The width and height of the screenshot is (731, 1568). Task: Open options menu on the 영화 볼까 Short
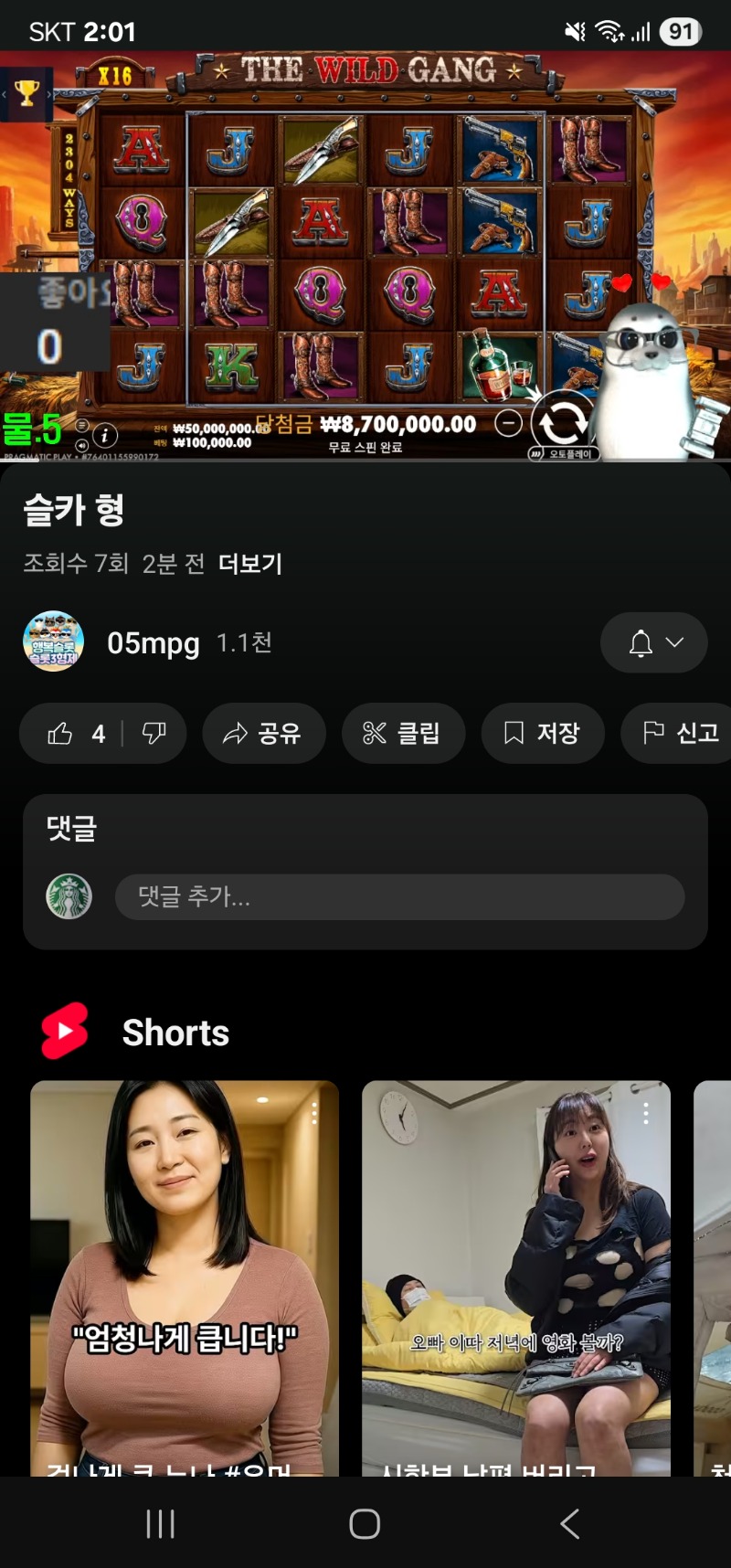pyautogui.click(x=646, y=1113)
